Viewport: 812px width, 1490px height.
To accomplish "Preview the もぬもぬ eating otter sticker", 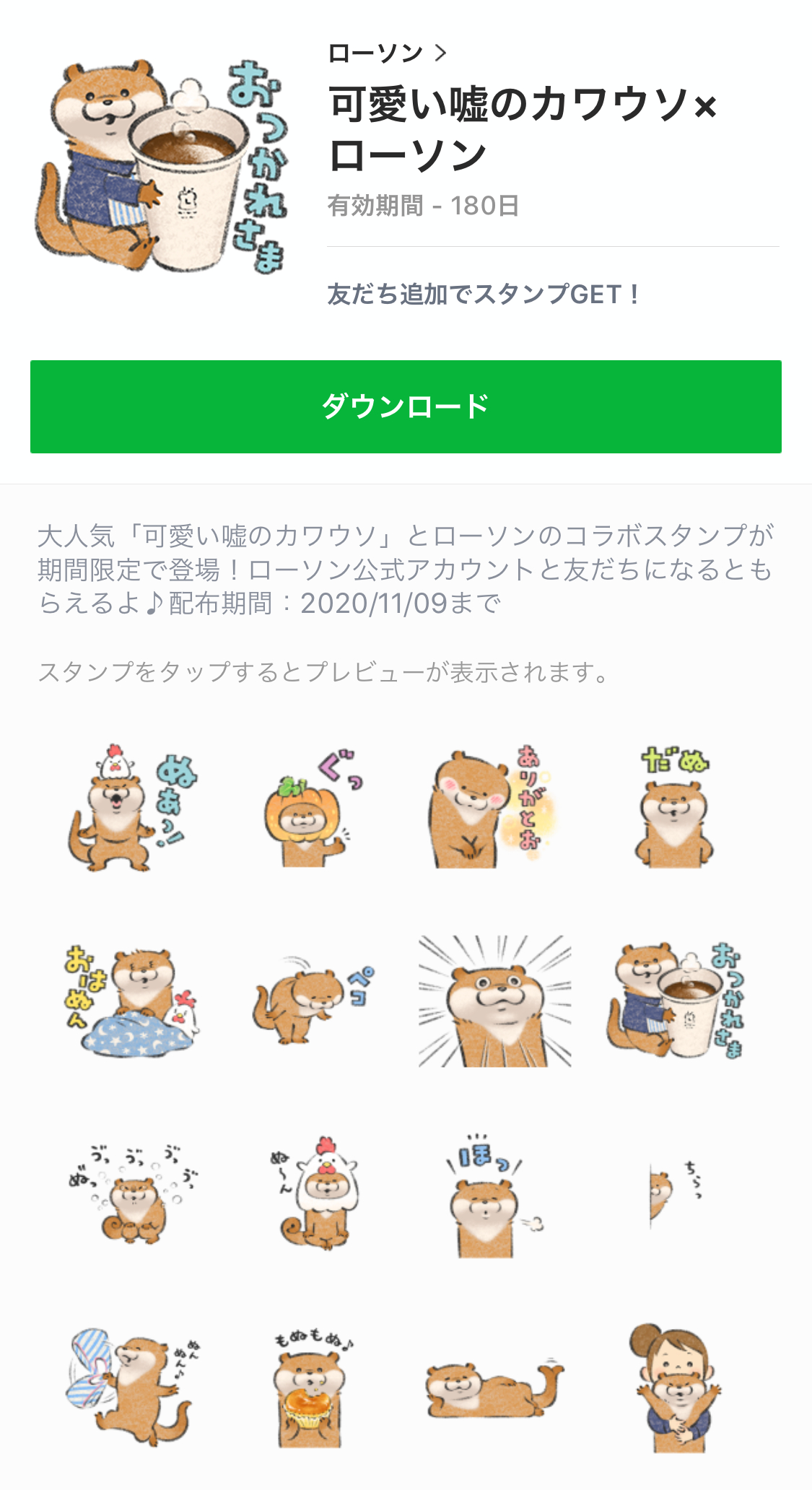I will click(x=312, y=1387).
